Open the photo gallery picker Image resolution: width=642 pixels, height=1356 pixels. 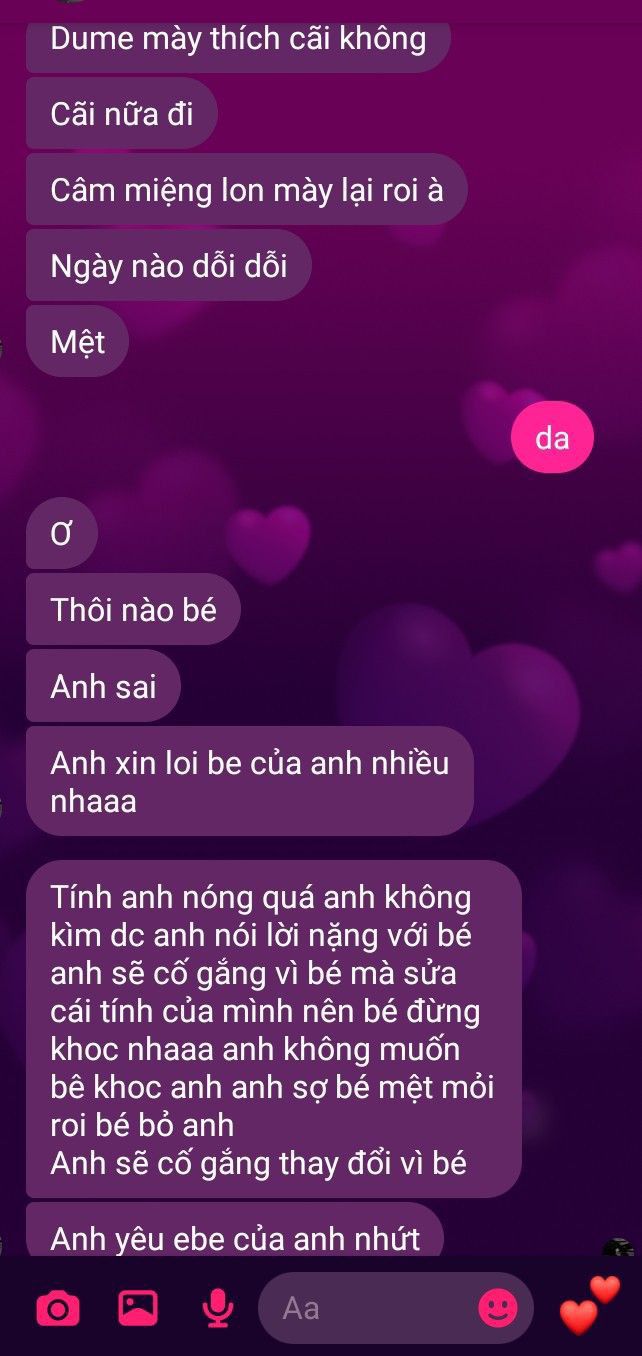tap(138, 1307)
